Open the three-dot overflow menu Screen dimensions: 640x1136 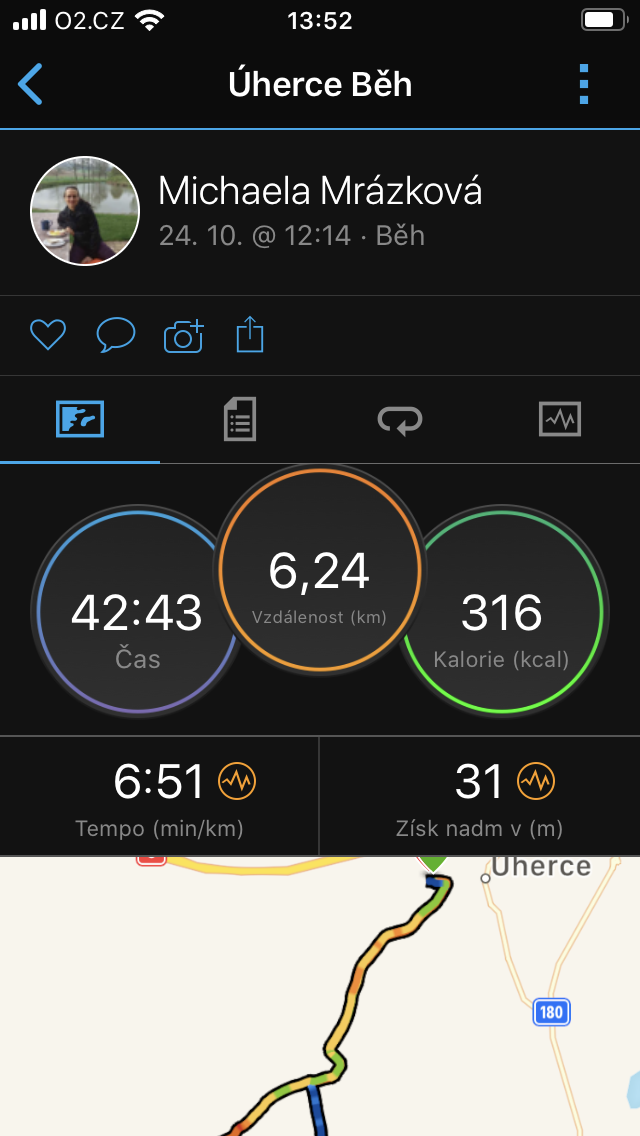(x=584, y=84)
